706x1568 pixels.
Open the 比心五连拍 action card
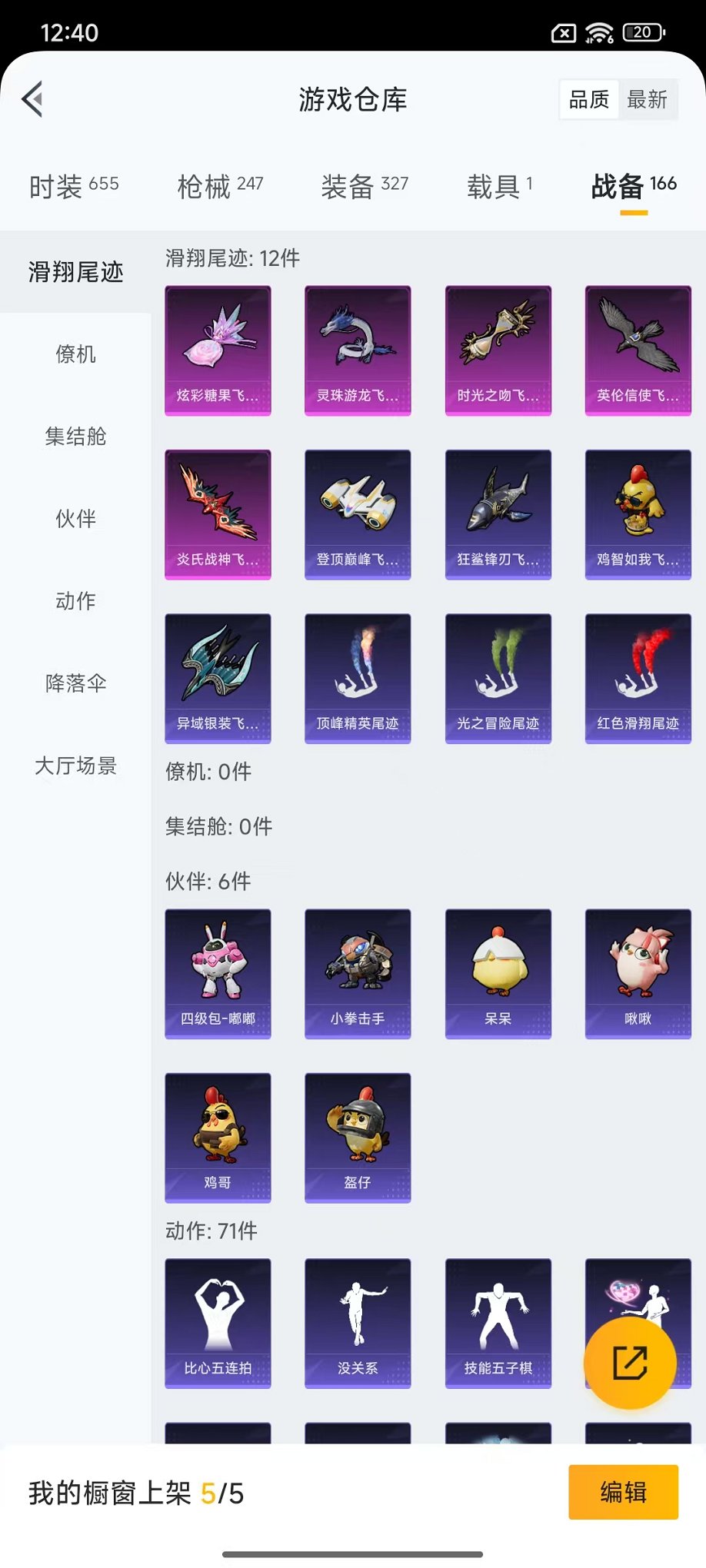(x=218, y=1323)
